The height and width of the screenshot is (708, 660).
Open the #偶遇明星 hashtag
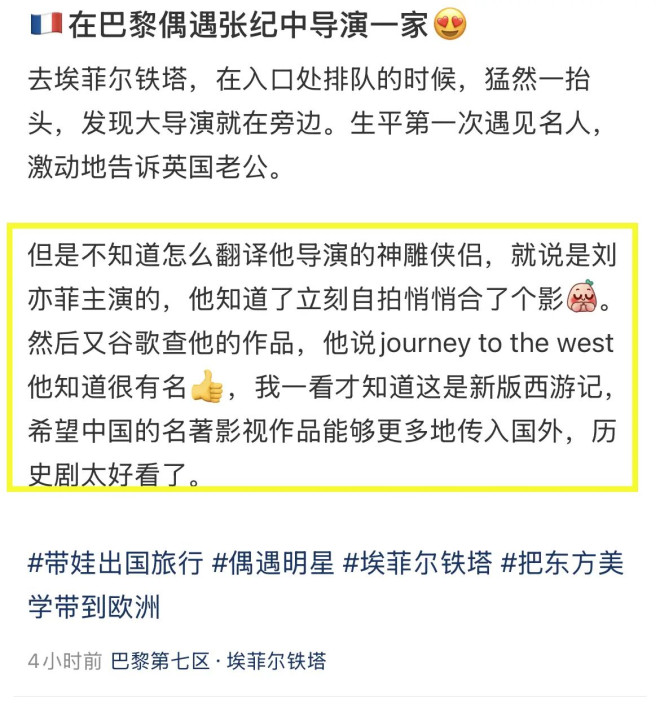[272, 563]
